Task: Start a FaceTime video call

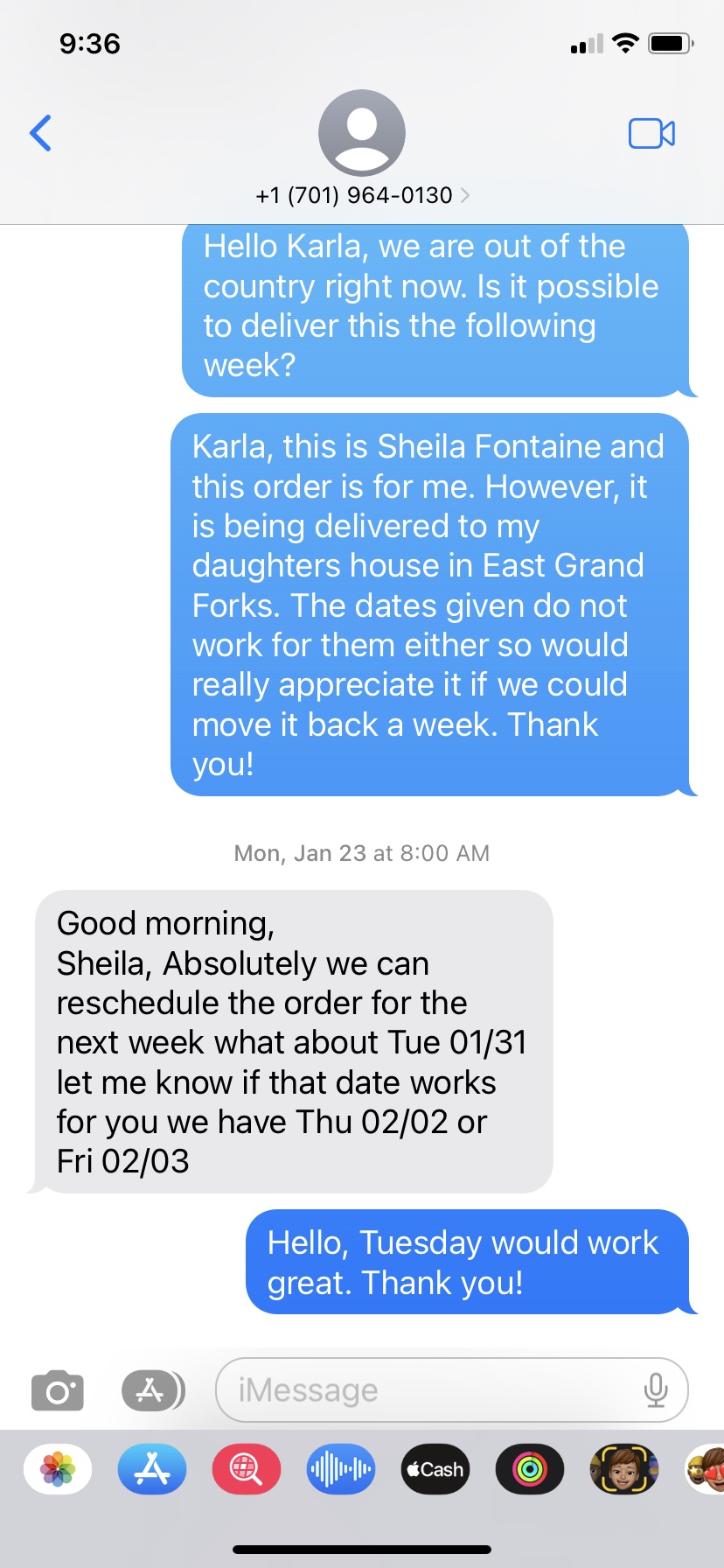Action: [x=651, y=133]
